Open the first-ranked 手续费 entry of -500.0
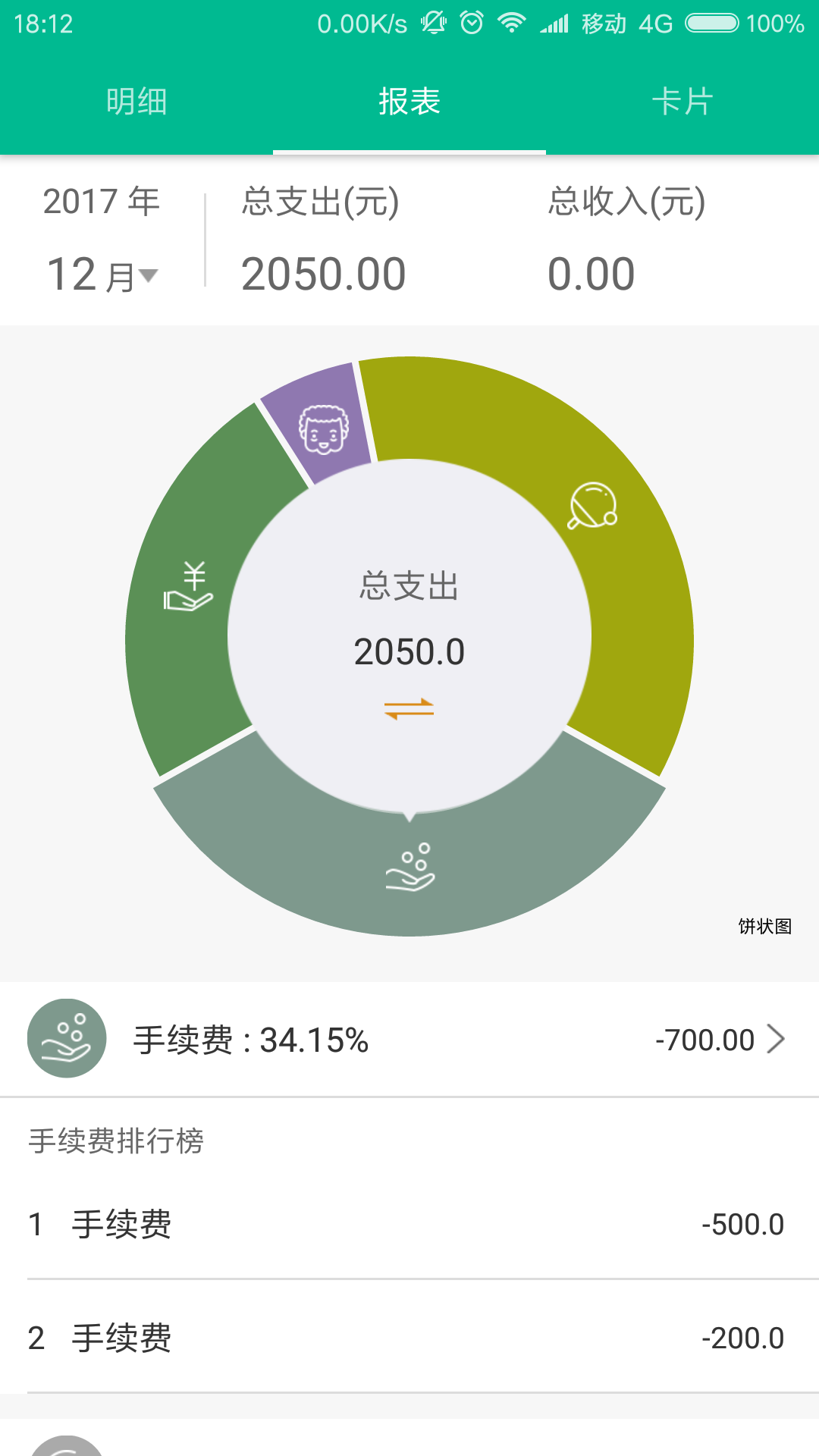The height and width of the screenshot is (1456, 819). 409,1224
